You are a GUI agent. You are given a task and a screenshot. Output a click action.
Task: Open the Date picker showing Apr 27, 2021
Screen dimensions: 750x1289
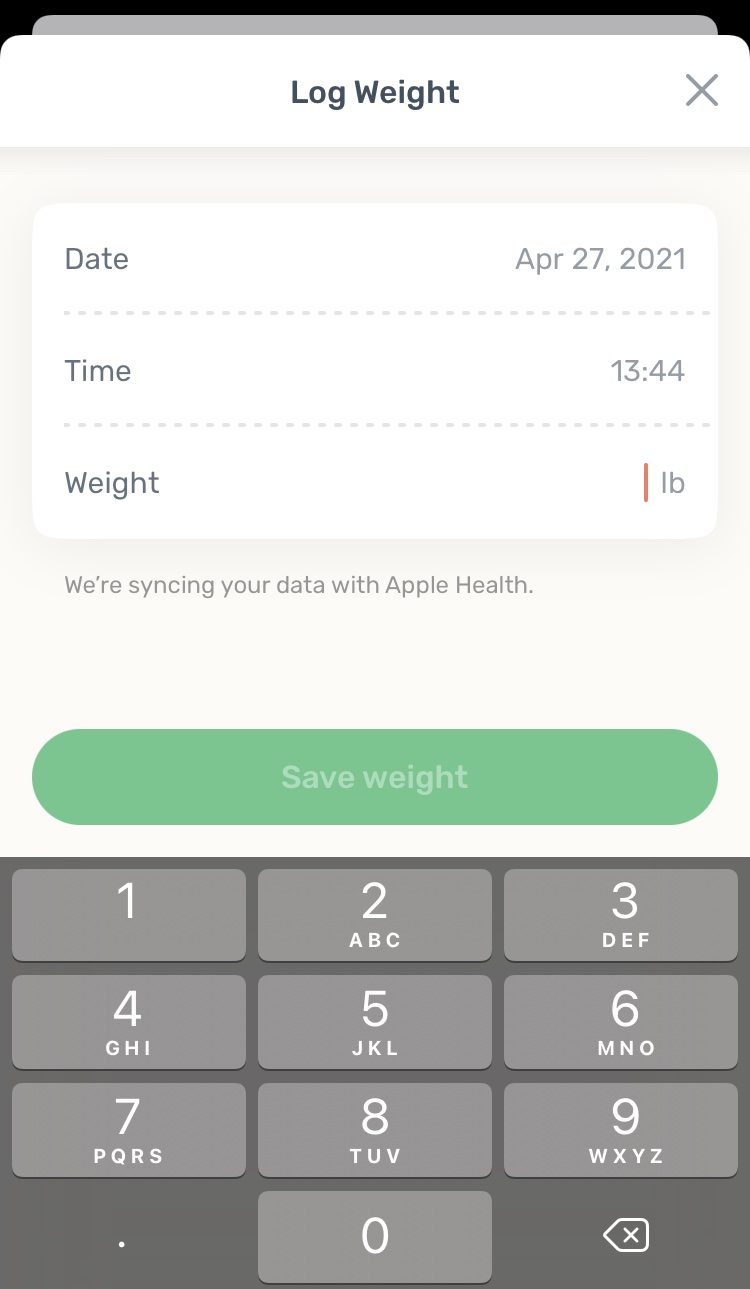point(600,258)
